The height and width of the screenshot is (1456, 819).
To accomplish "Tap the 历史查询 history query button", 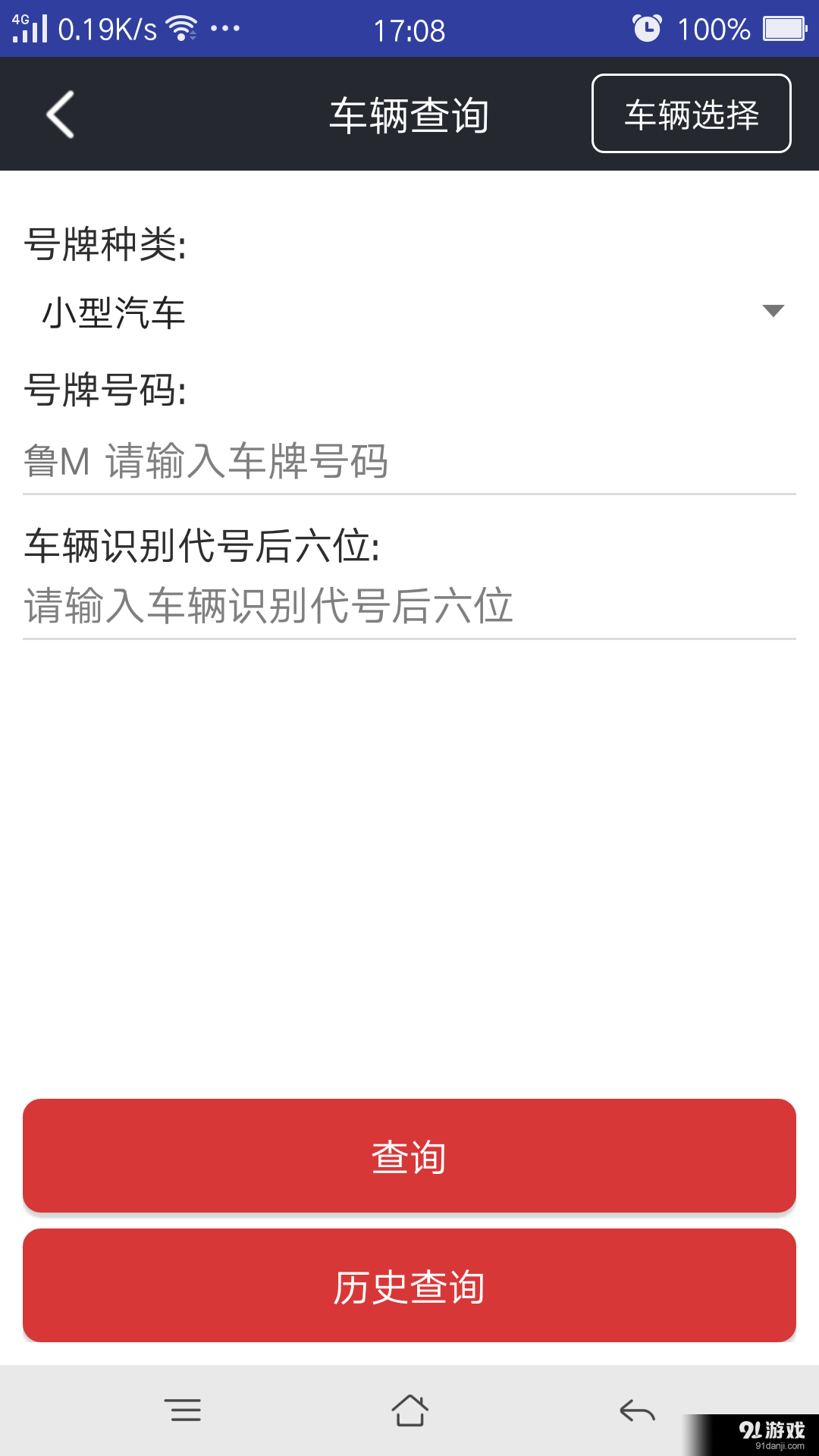I will [x=409, y=1285].
